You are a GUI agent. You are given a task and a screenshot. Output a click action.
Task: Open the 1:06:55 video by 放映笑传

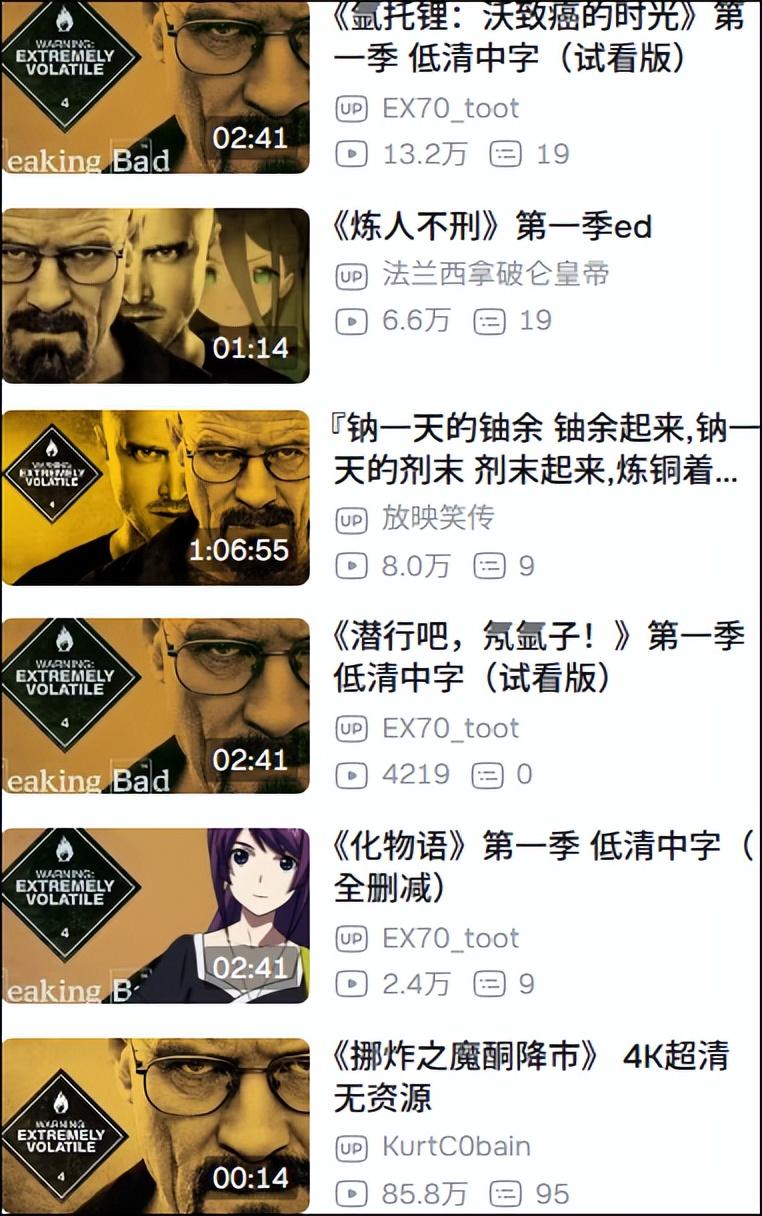(x=155, y=497)
